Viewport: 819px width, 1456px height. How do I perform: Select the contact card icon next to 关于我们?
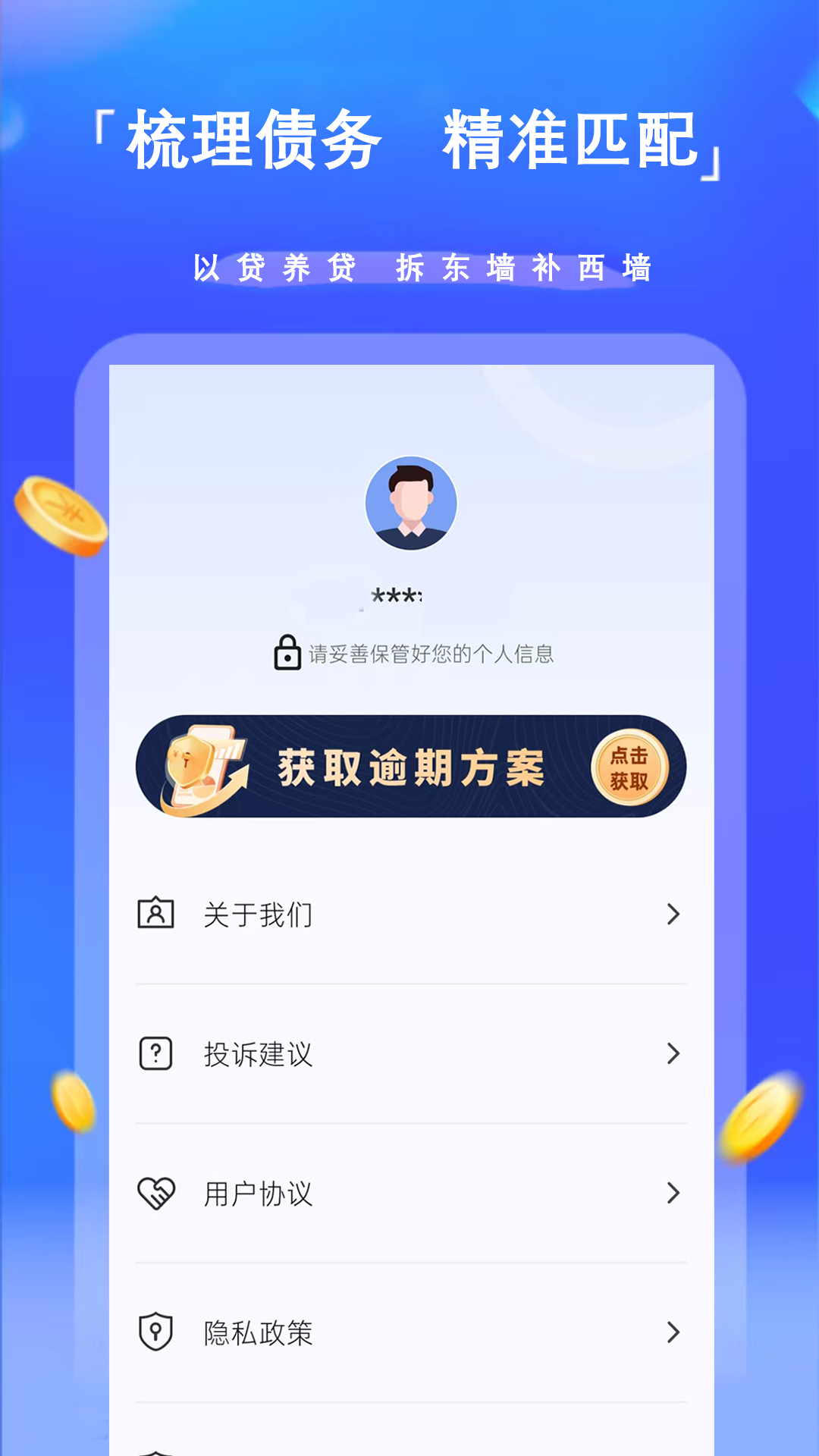[x=155, y=914]
